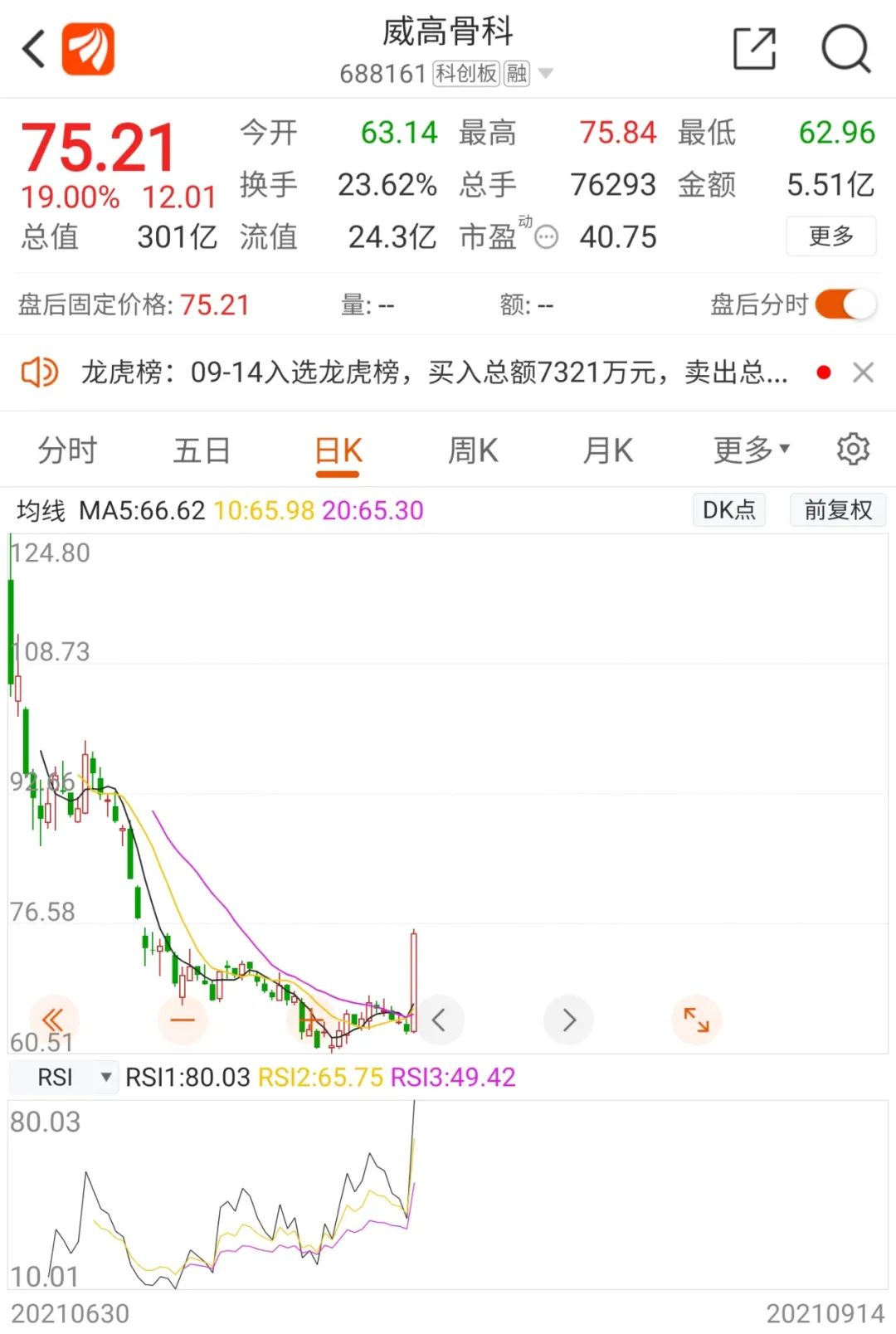Share this stock page
This screenshot has width=896, height=1334.
[x=754, y=49]
